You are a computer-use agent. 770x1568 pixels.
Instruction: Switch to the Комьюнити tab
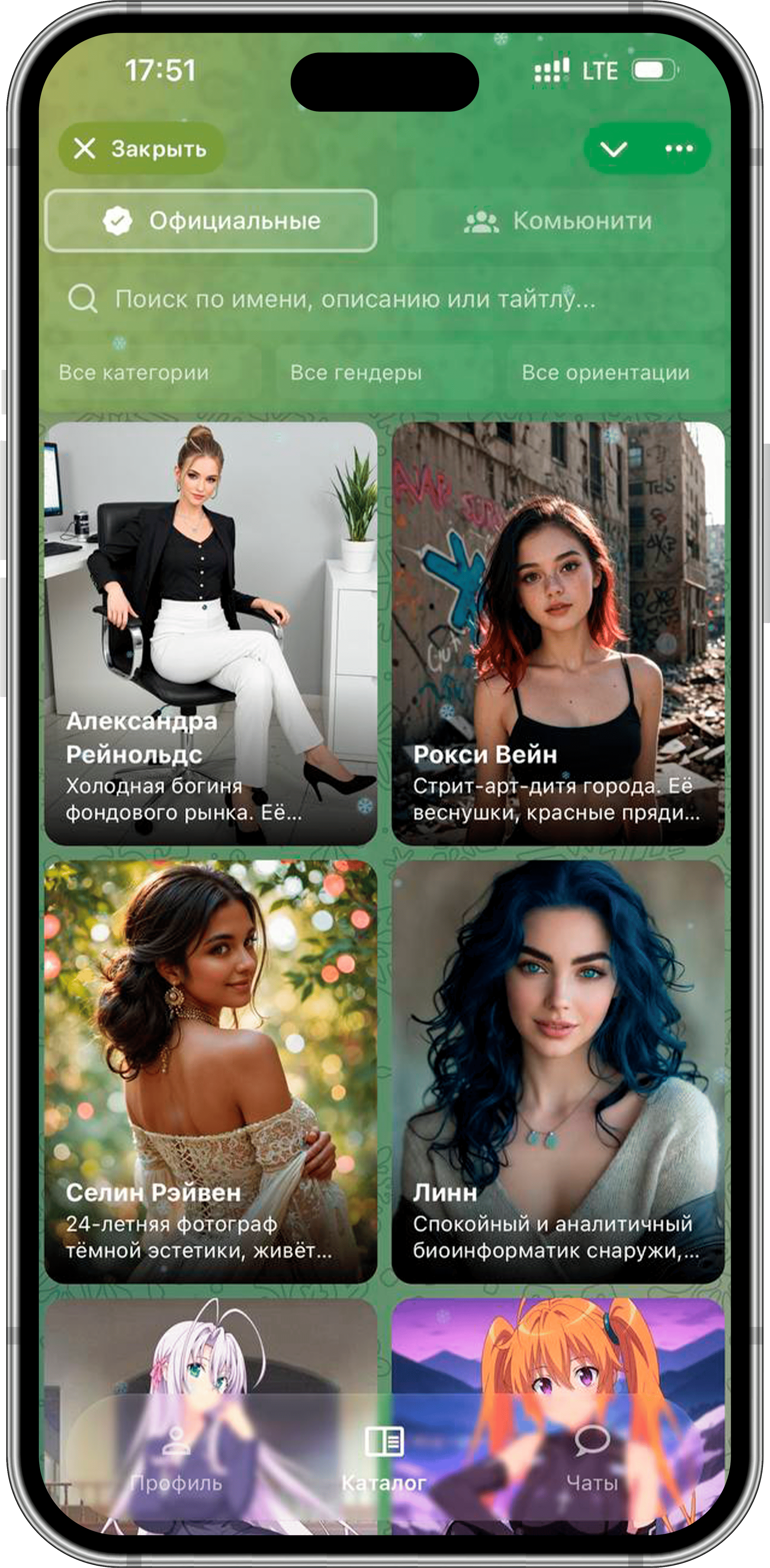(558, 220)
